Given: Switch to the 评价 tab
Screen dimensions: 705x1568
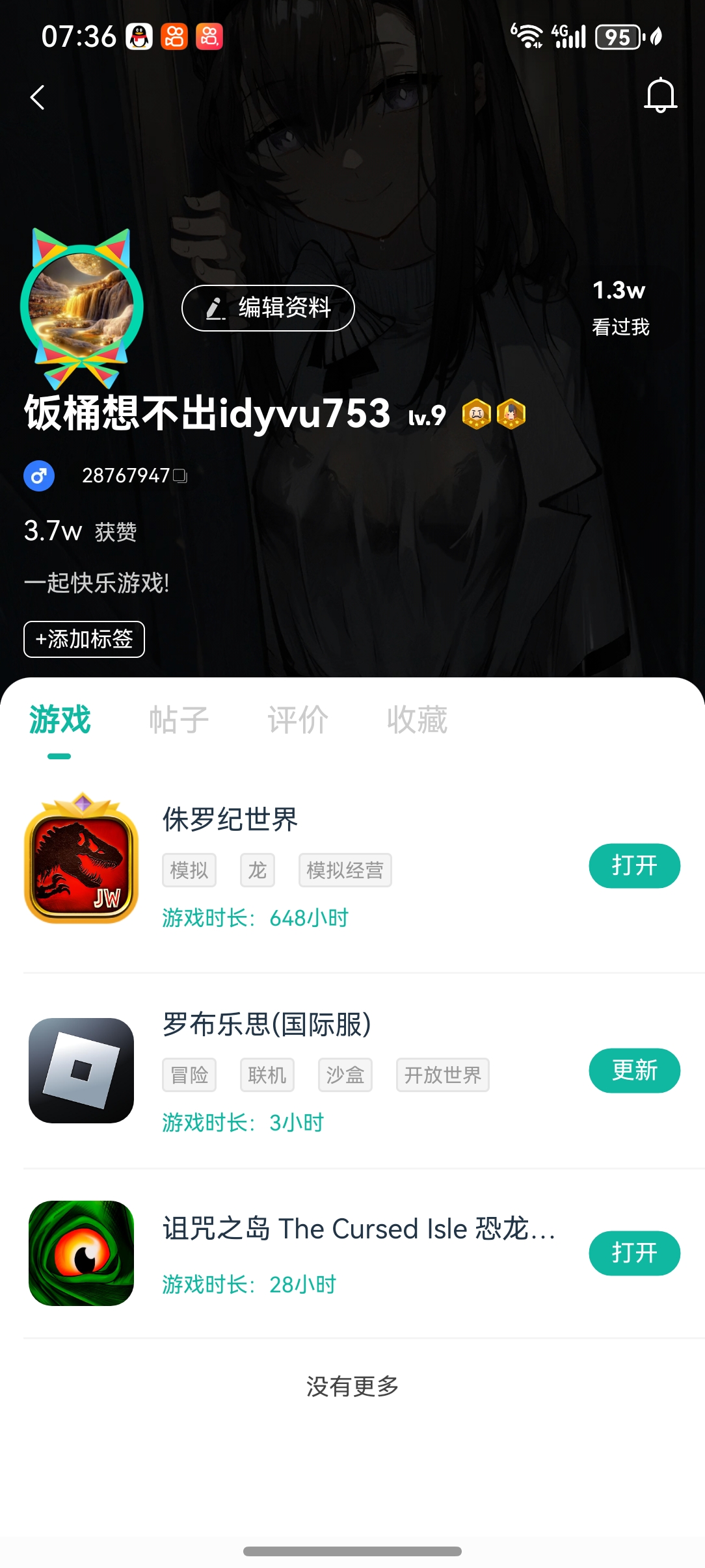Looking at the screenshot, I should click(x=298, y=720).
